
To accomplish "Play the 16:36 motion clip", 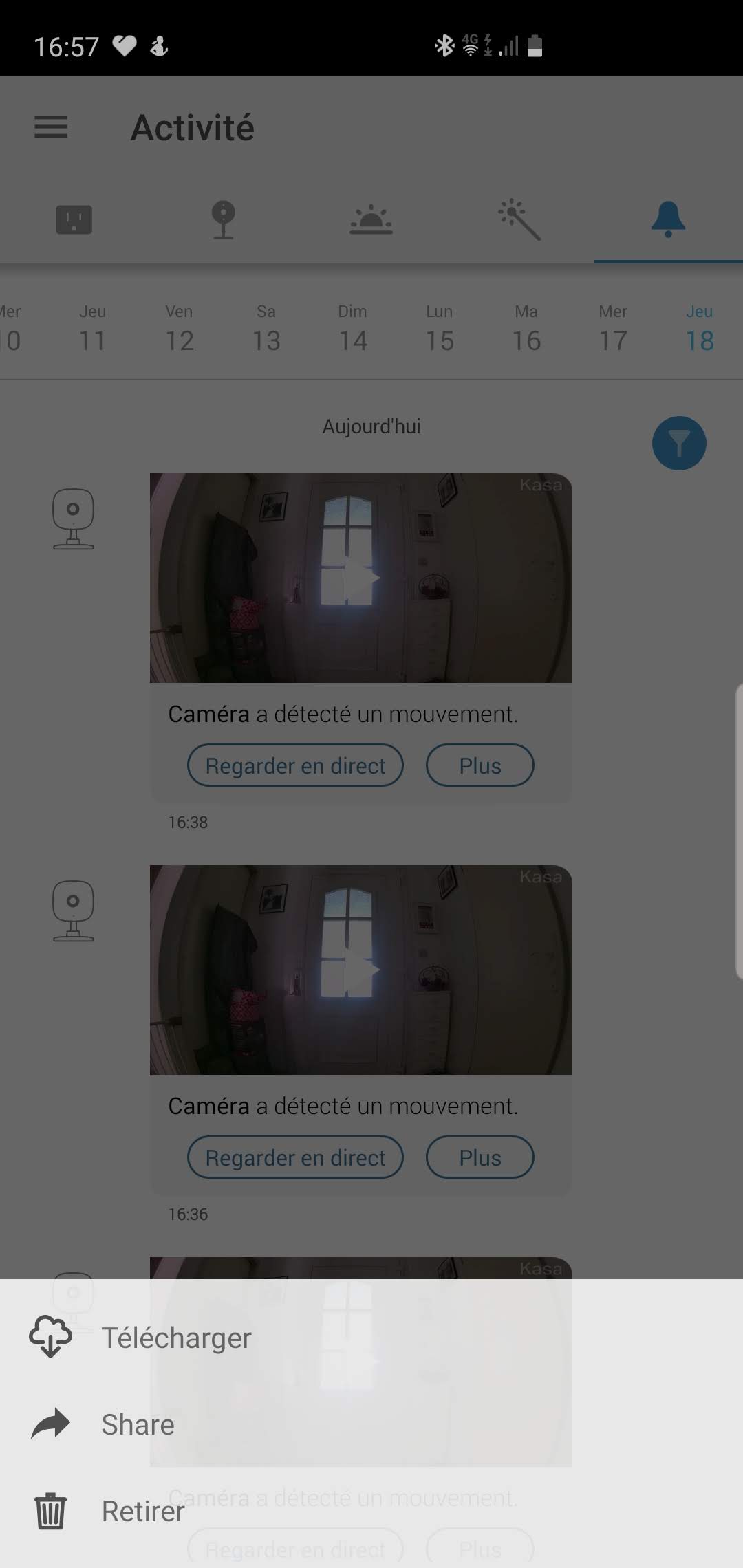I will 361,970.
